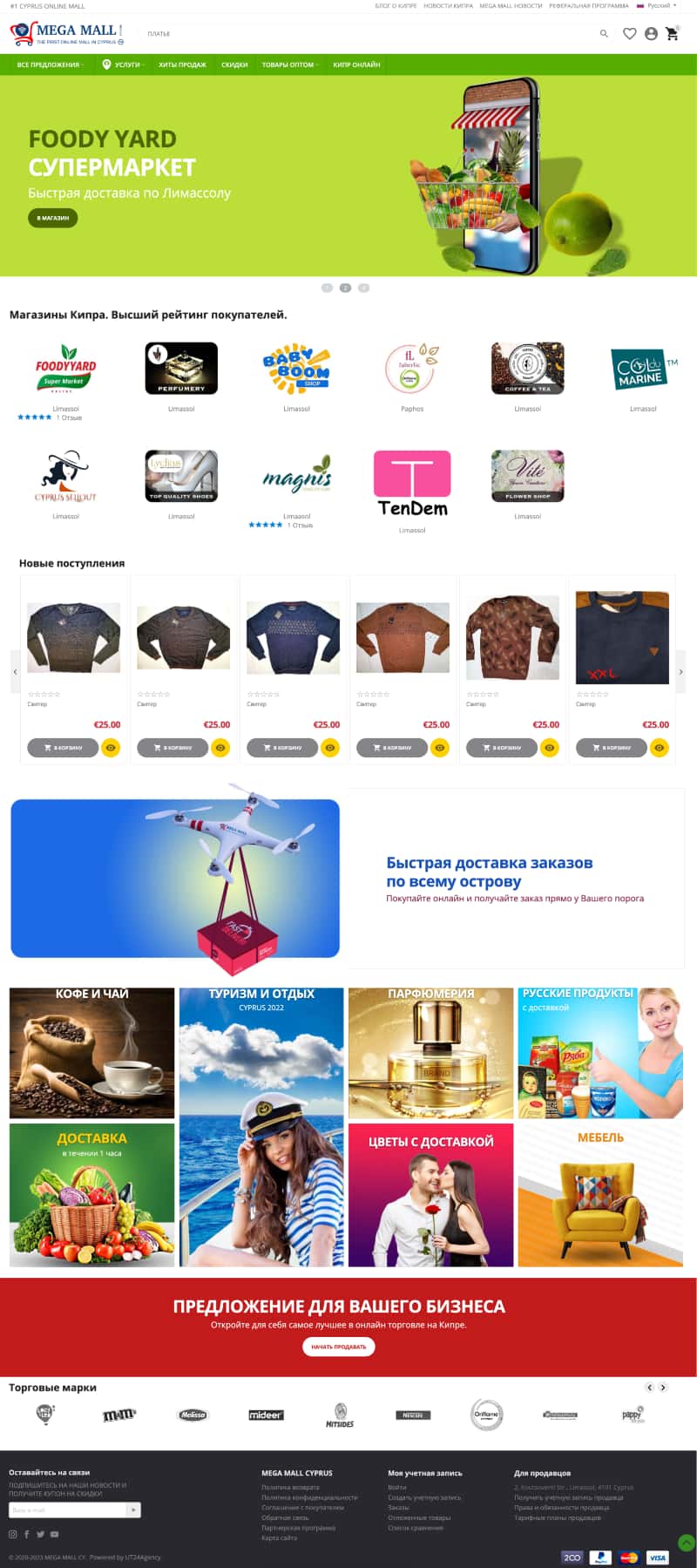The height and width of the screenshot is (1568, 697).
Task: Expand the Все предложения menu
Action: tap(51, 64)
